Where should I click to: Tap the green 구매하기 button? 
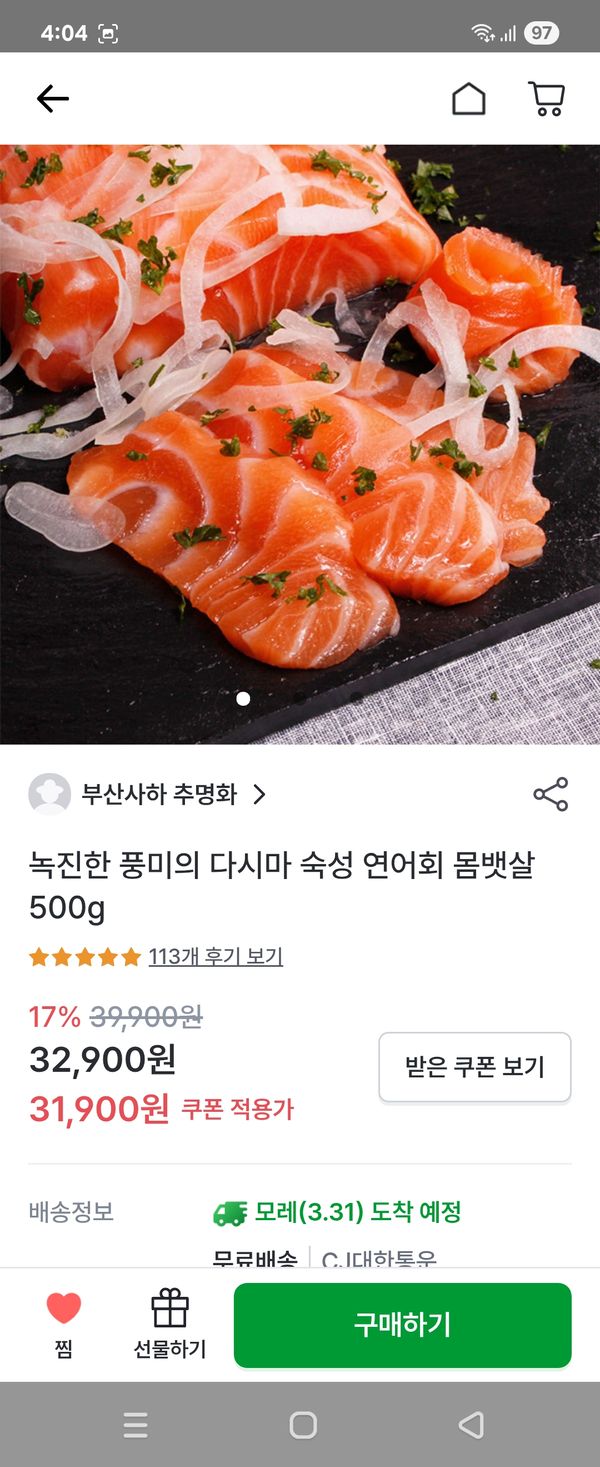tap(402, 1325)
